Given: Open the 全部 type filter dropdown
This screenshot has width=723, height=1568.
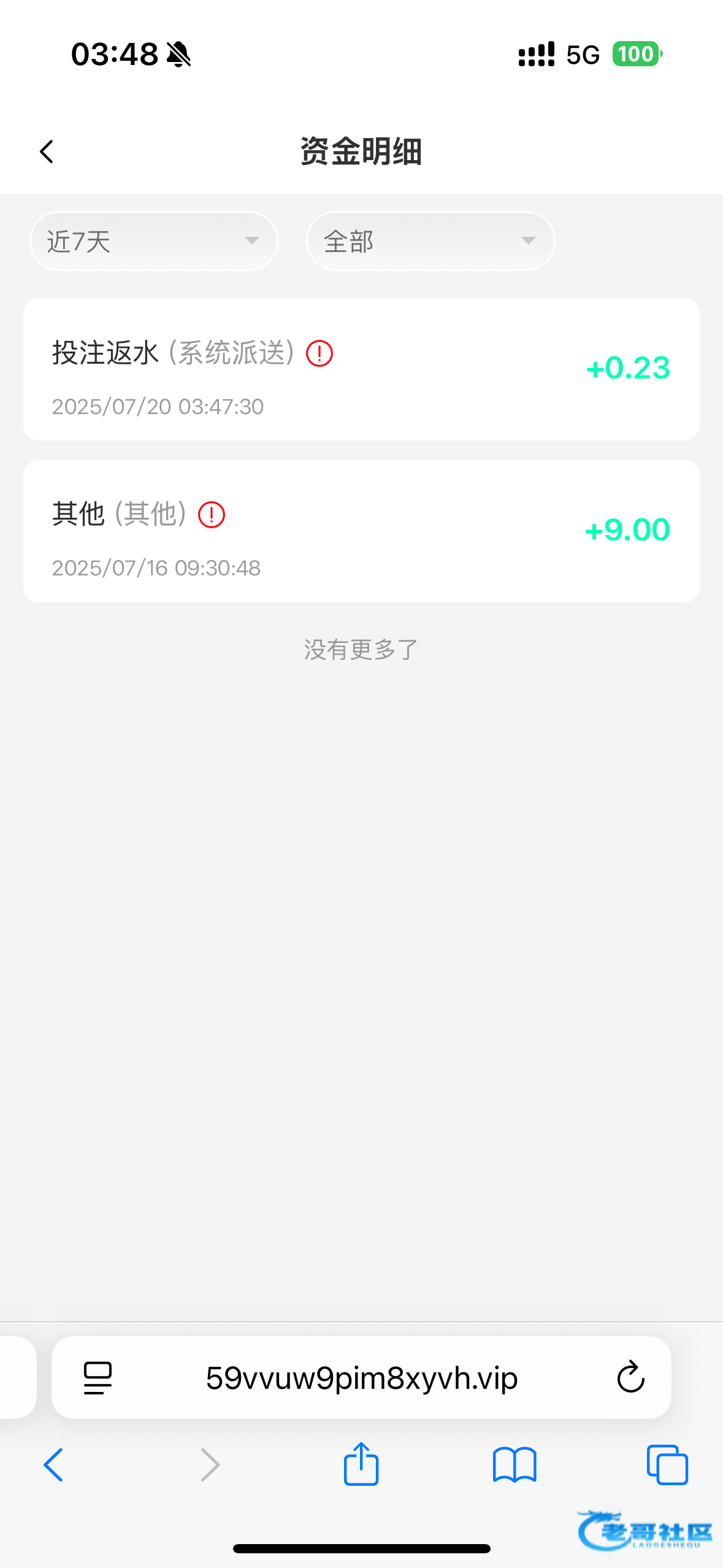Looking at the screenshot, I should [x=430, y=241].
